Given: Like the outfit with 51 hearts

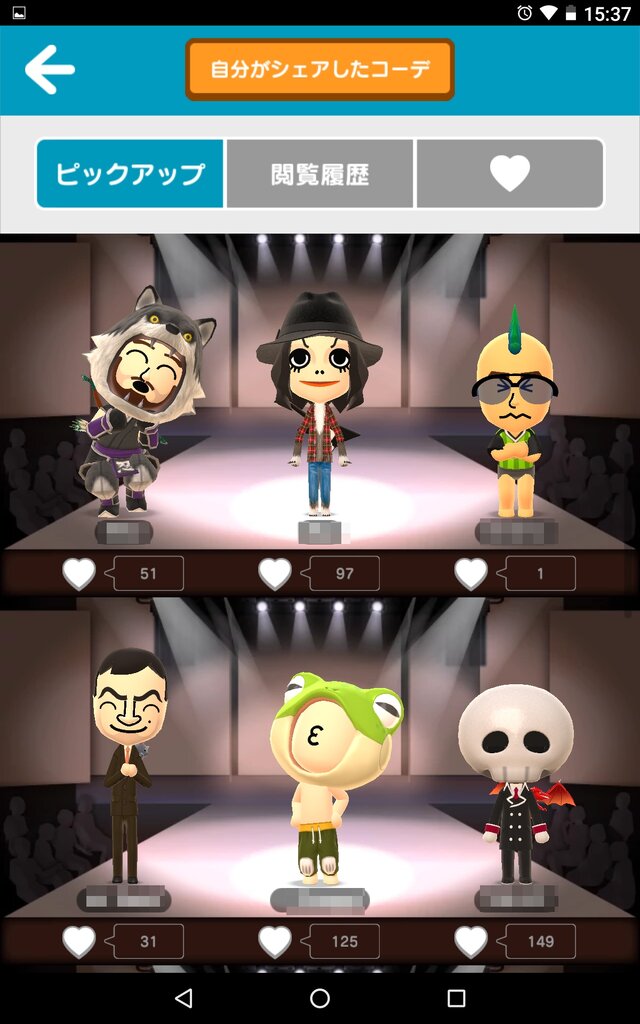Looking at the screenshot, I should (x=80, y=574).
